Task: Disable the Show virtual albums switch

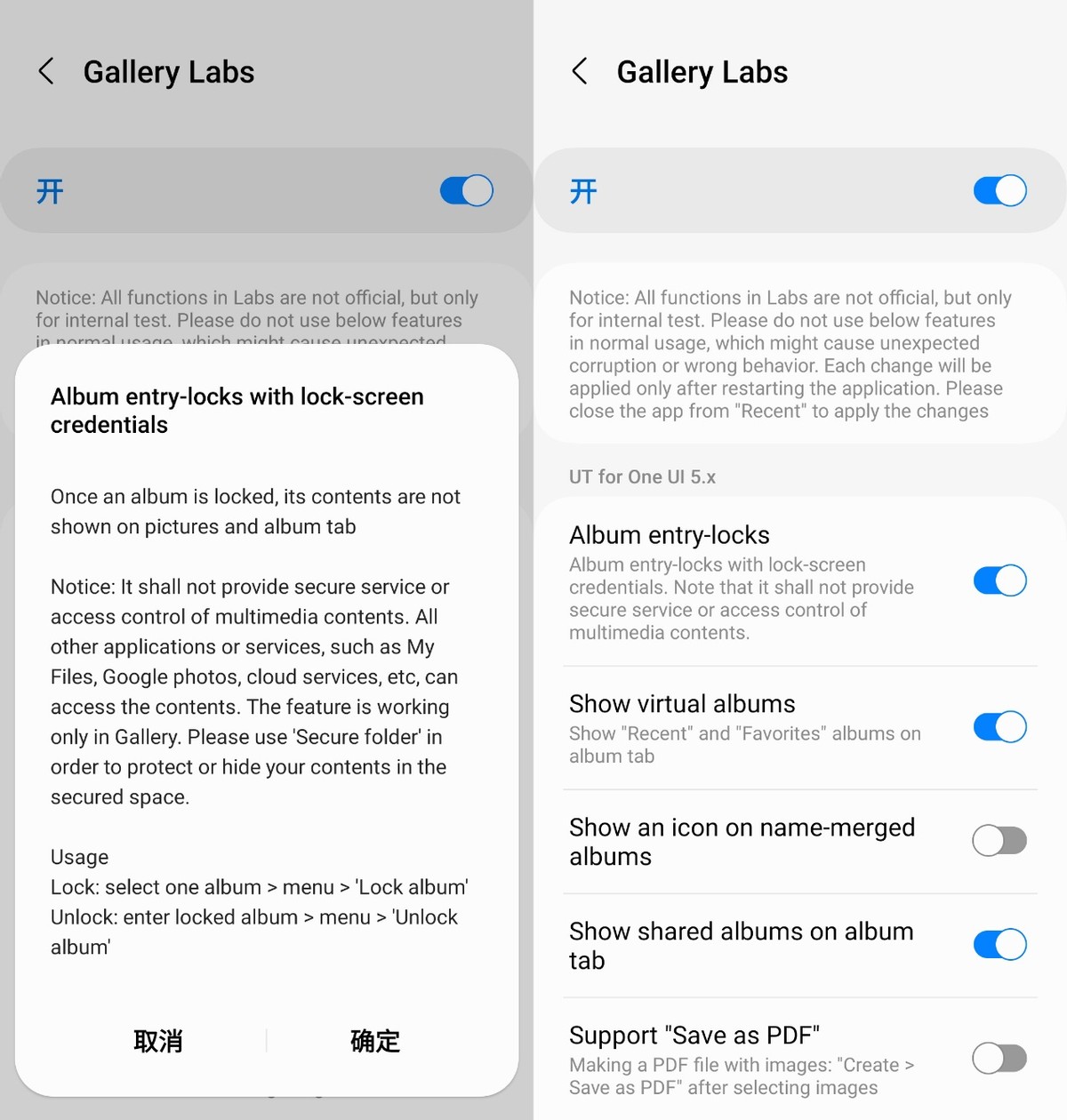Action: pyautogui.click(x=999, y=727)
